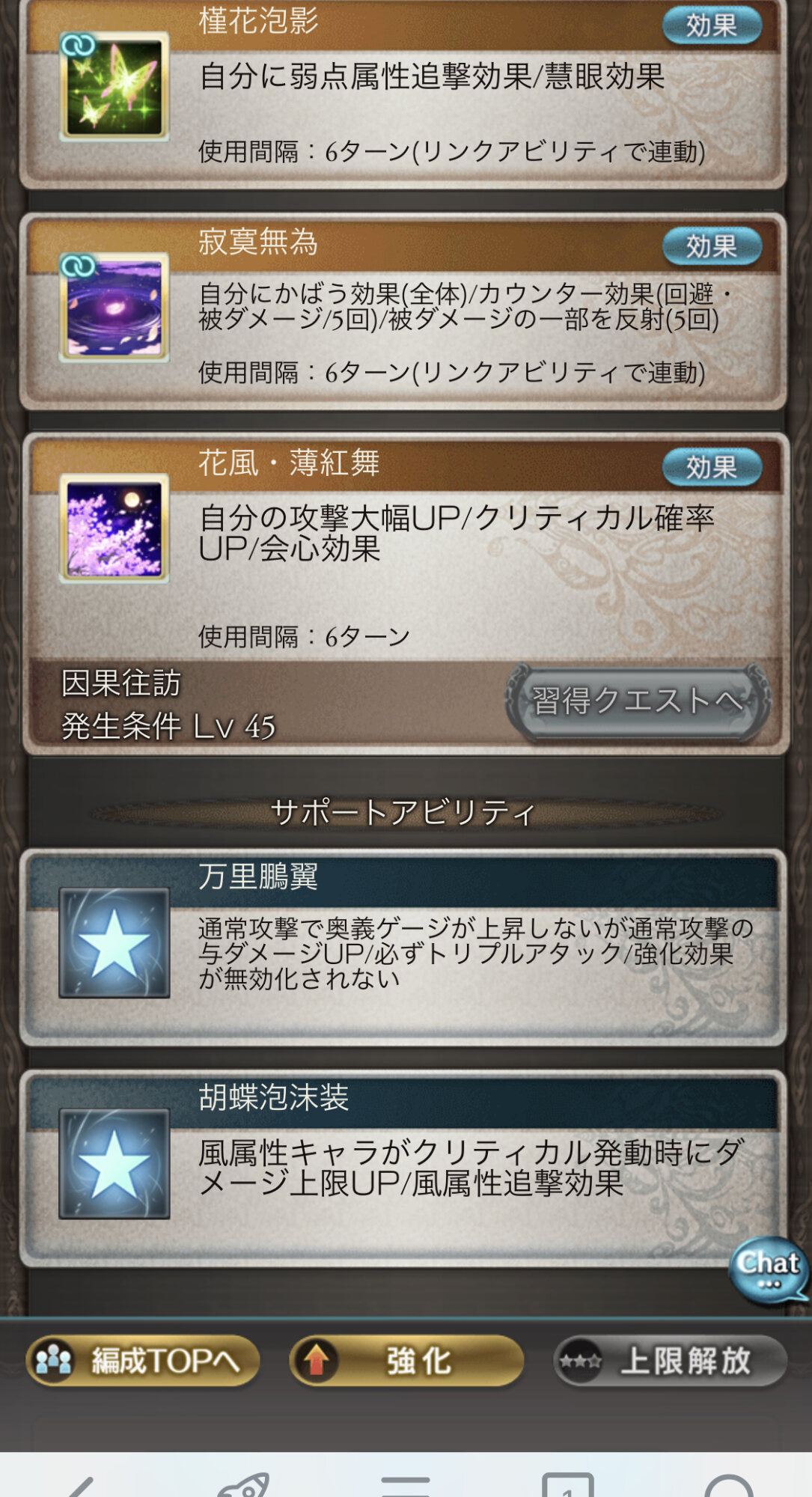View 効果 details for 寂寞無為

[x=711, y=246]
